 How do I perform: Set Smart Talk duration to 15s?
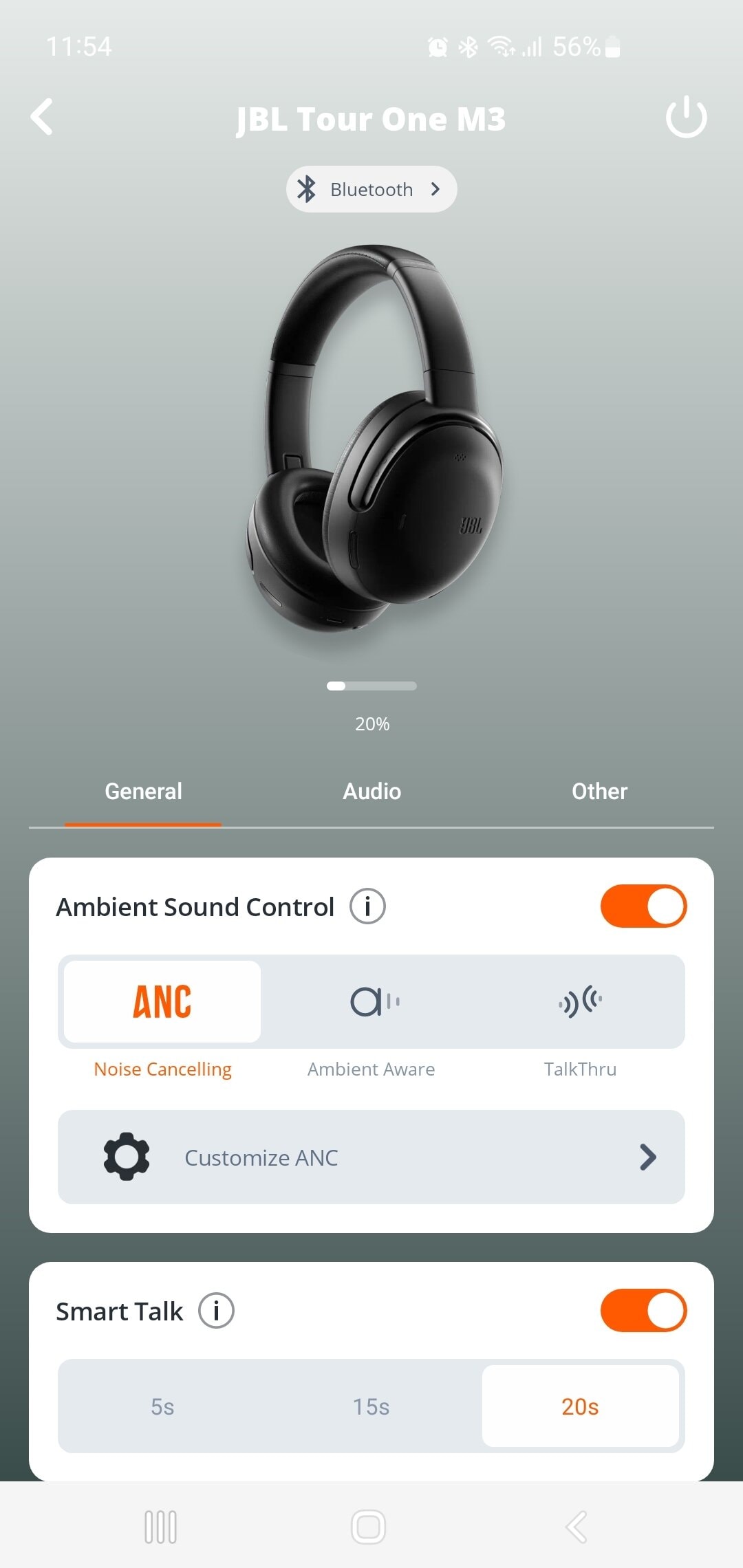pyautogui.click(x=371, y=1406)
